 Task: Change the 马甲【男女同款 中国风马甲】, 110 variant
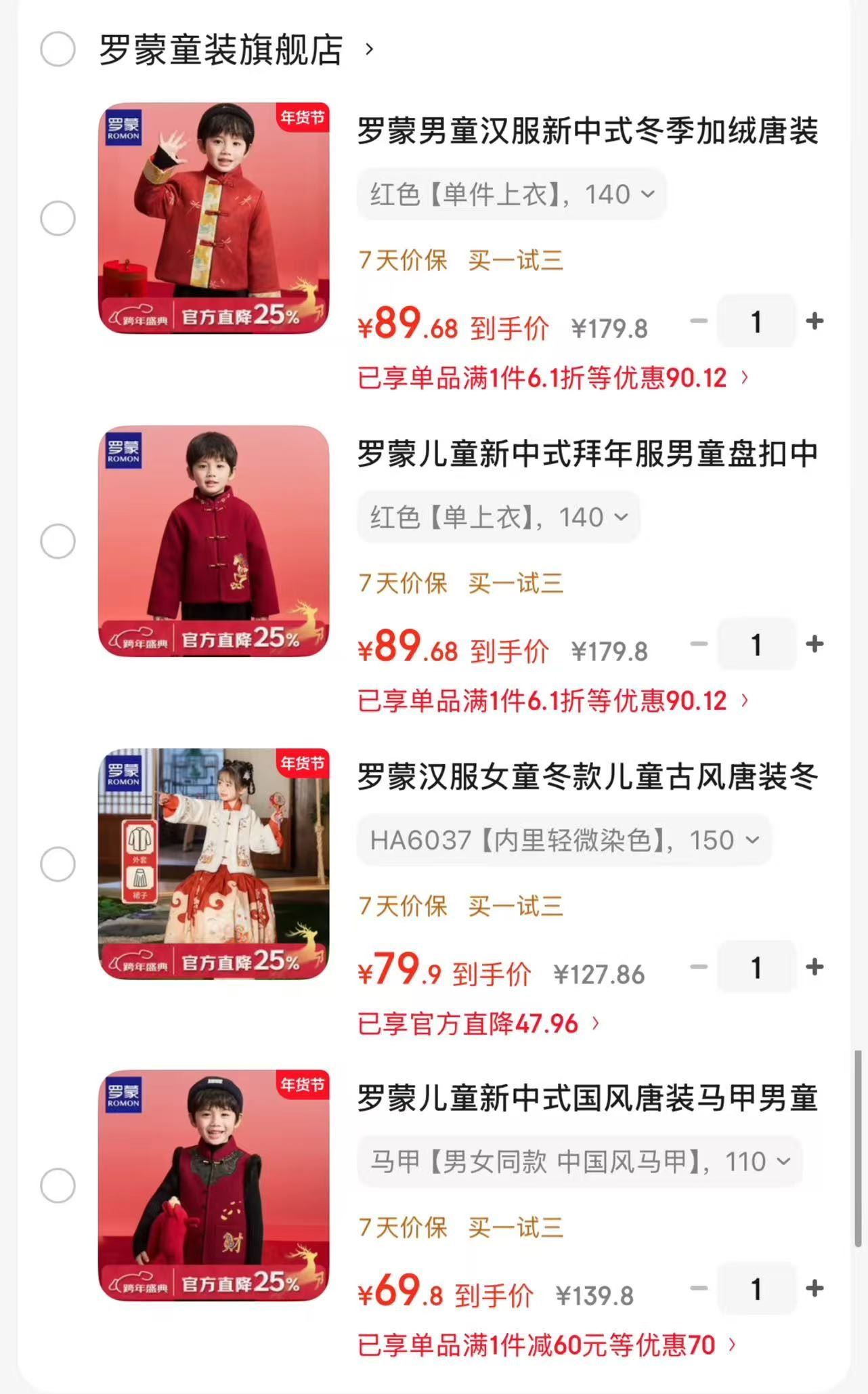pos(579,1162)
